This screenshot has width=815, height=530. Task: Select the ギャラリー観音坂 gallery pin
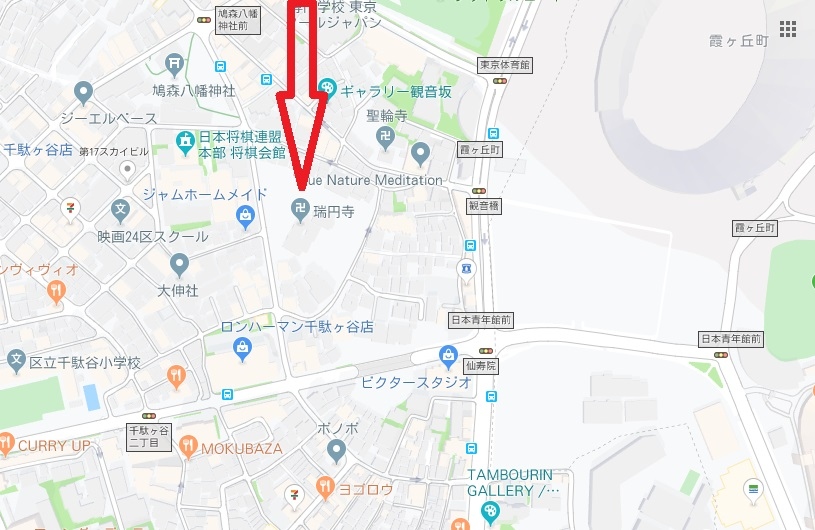(328, 90)
